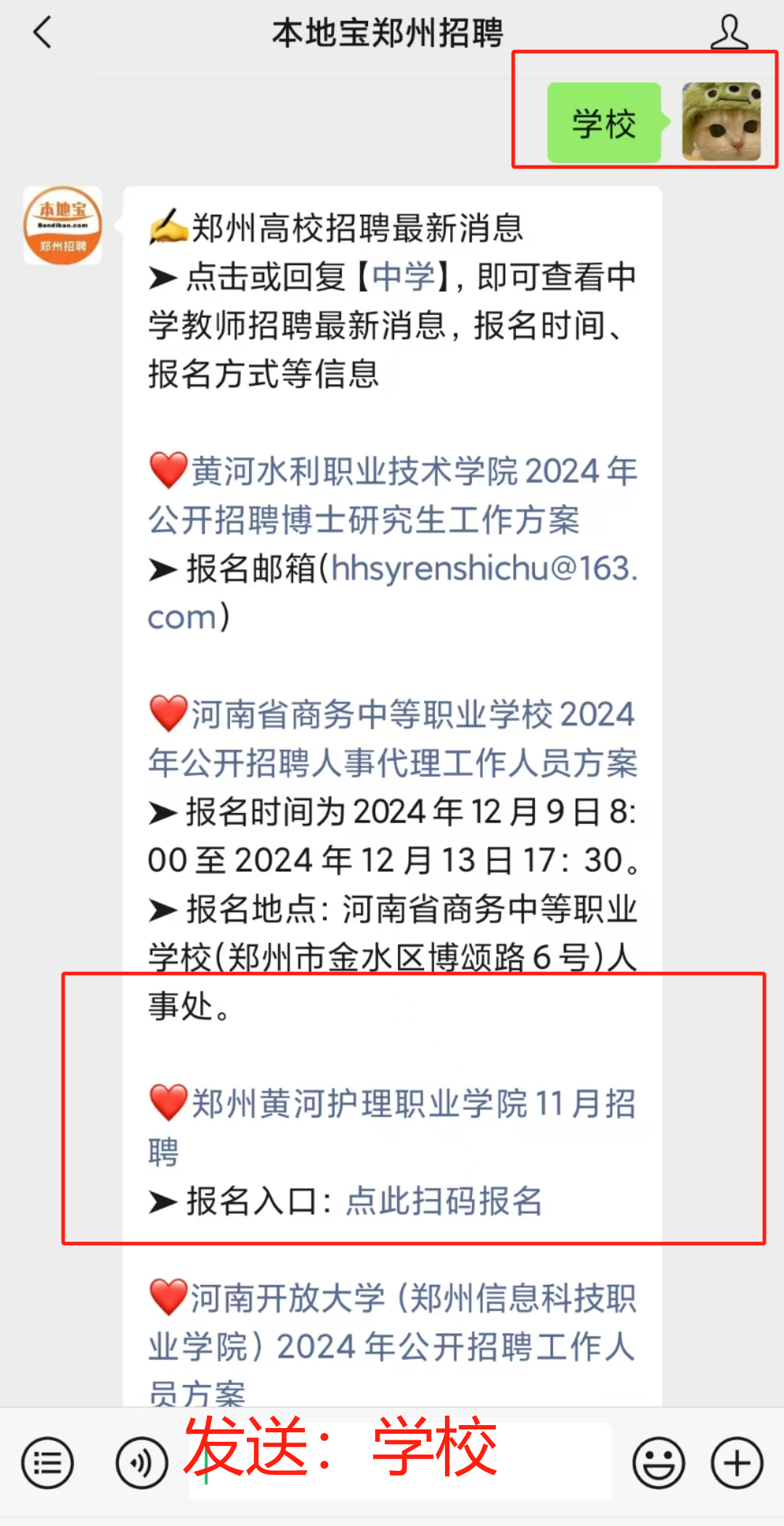This screenshot has width=784, height=1526.
Task: Open the 本地宝郑州招聘 account avatar
Action: point(62,225)
